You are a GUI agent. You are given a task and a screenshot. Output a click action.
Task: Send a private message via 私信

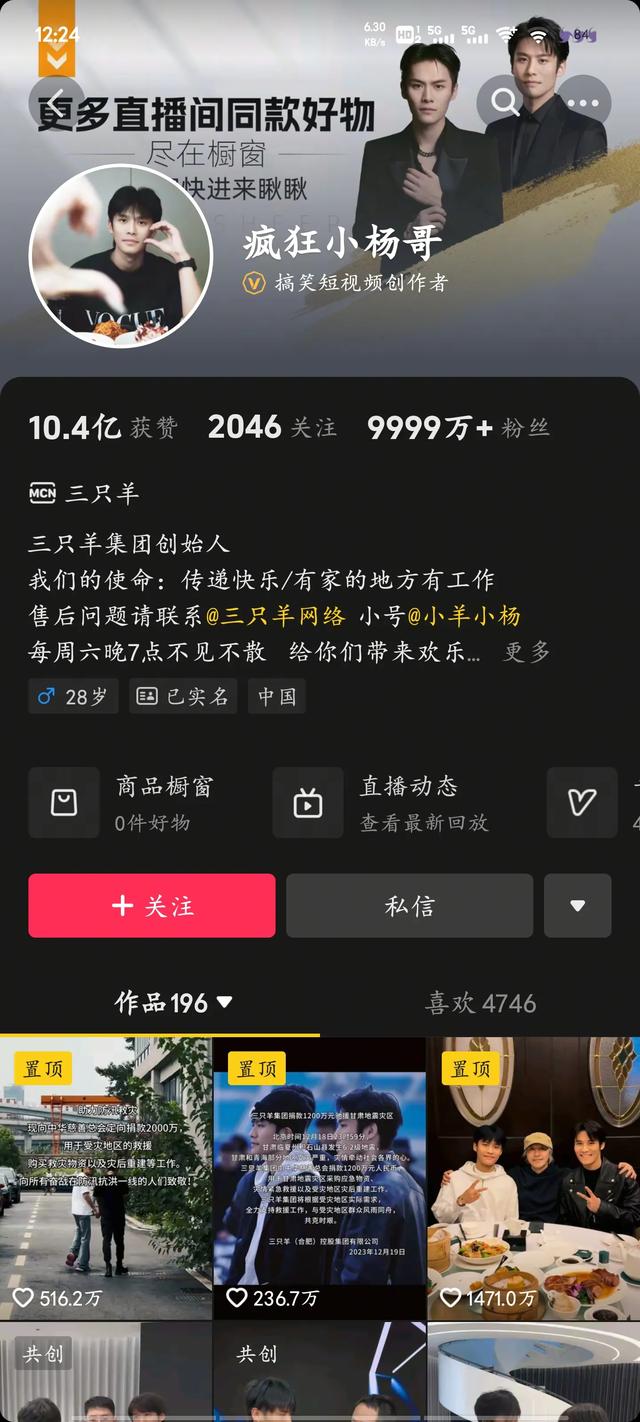(x=409, y=906)
